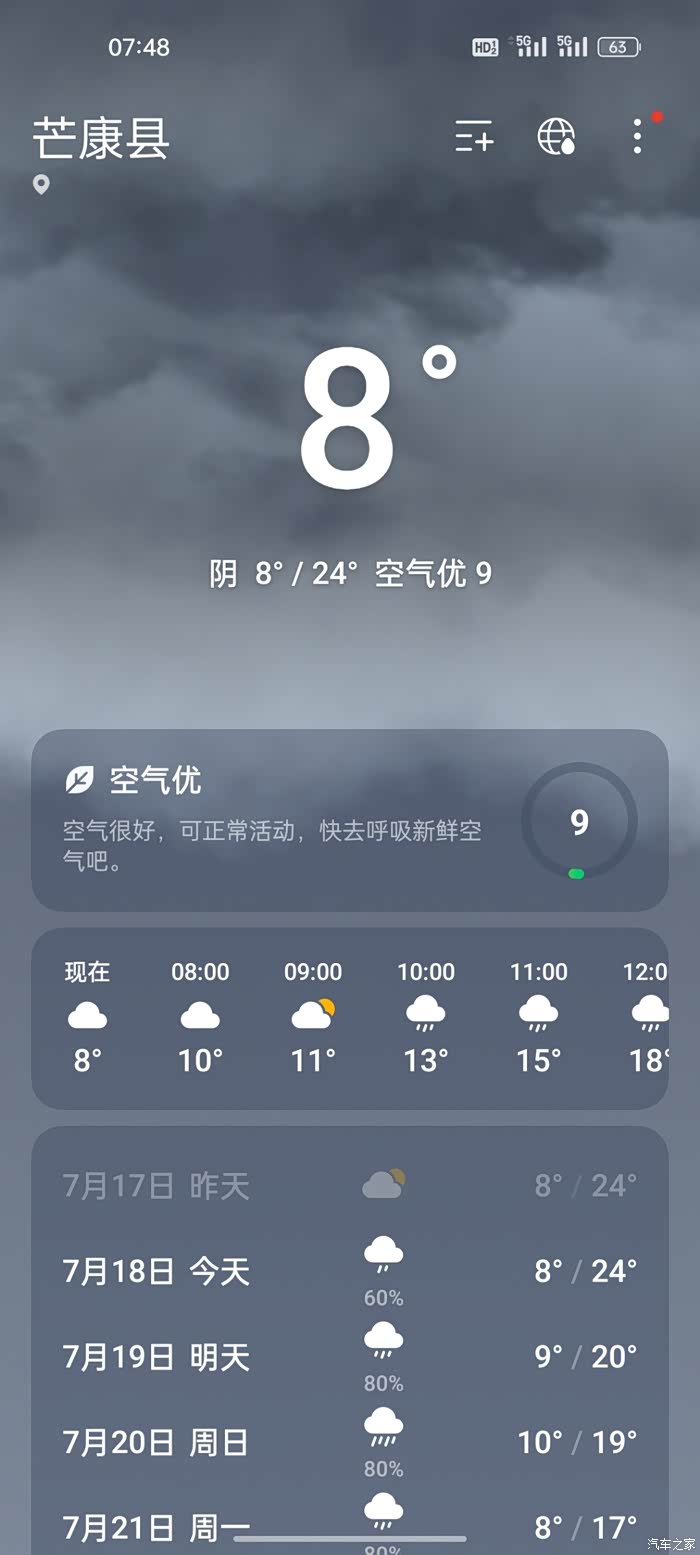Open the three-dot overflow menu

click(x=637, y=136)
